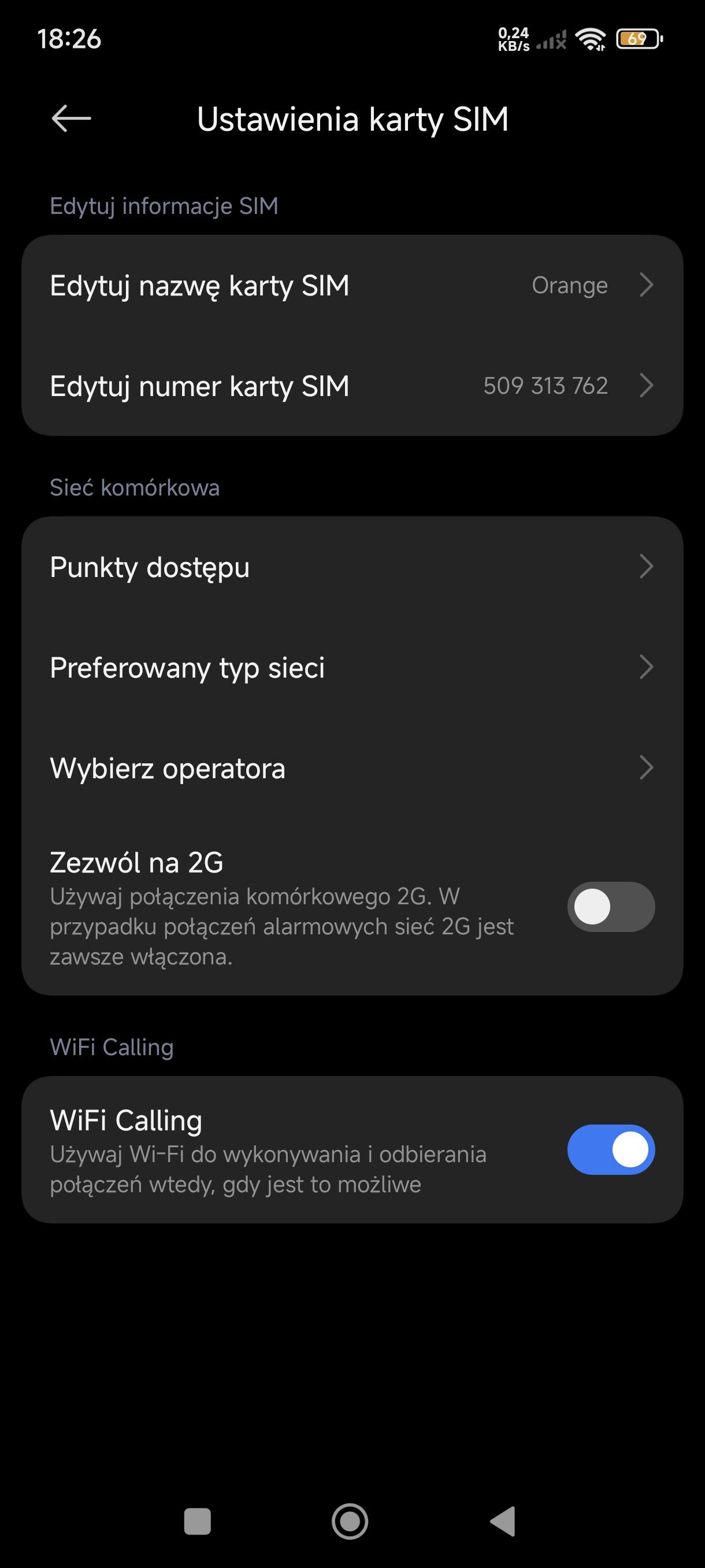The width and height of the screenshot is (705, 1568).
Task: Open Preferowany typ sieci
Action: [x=351, y=668]
